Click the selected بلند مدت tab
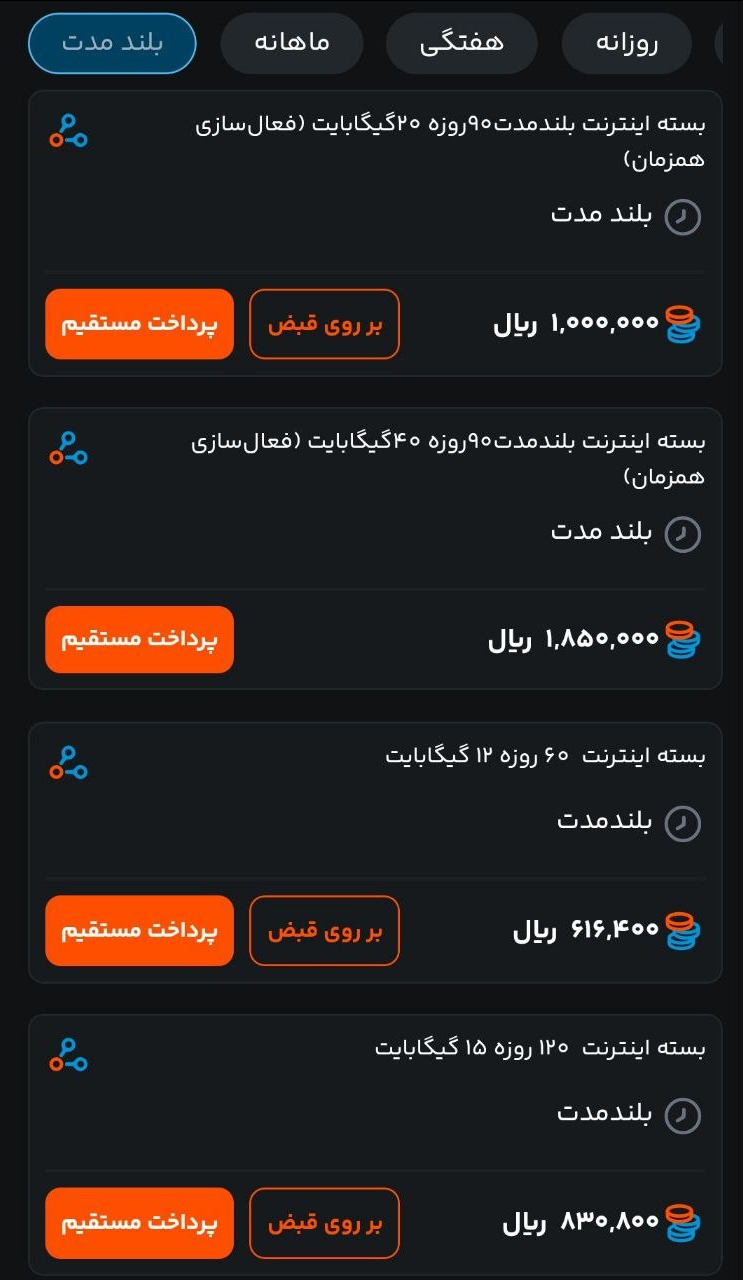Screen dimensions: 743x1280 tap(111, 43)
